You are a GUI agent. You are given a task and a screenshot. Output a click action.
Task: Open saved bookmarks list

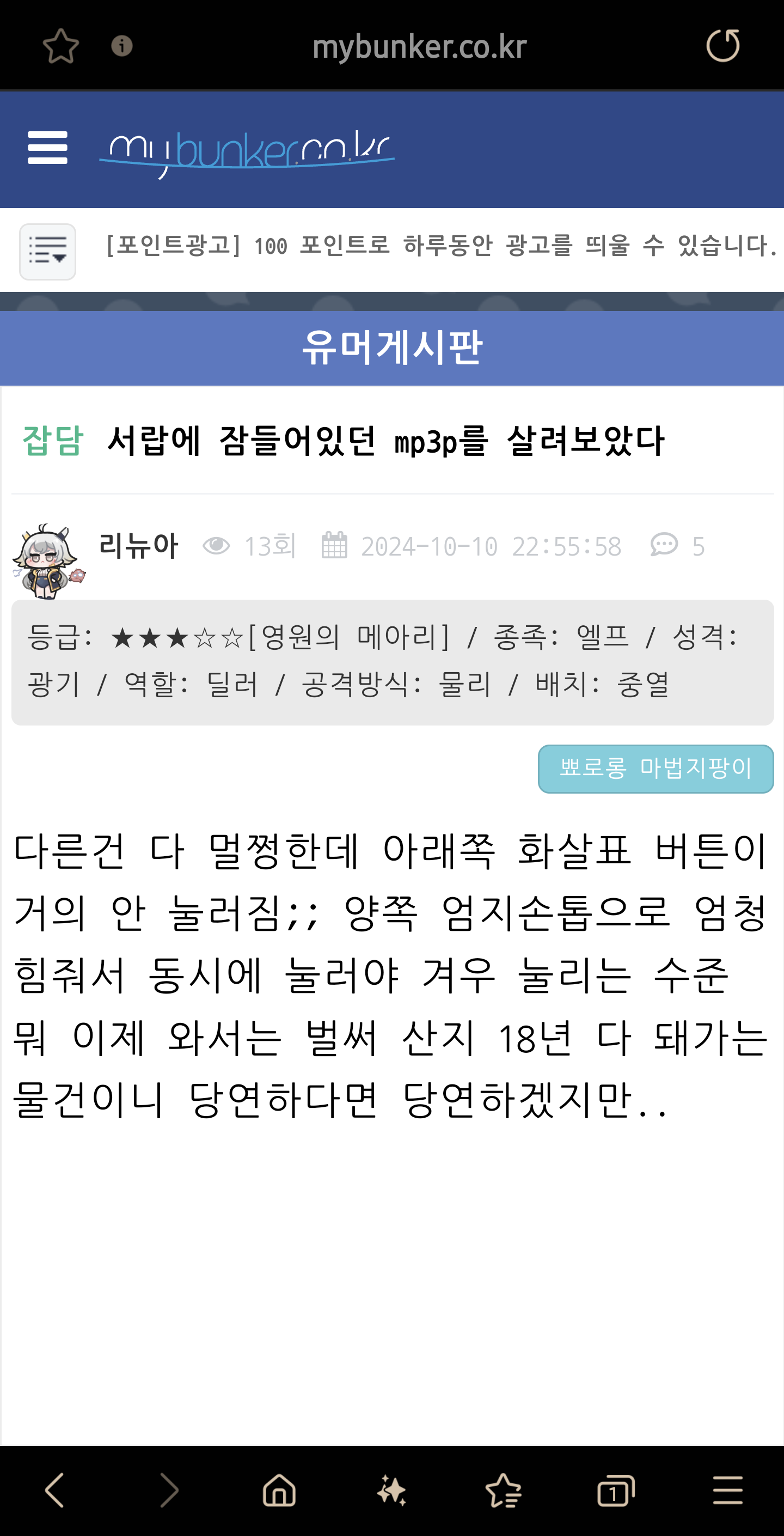[504, 1490]
